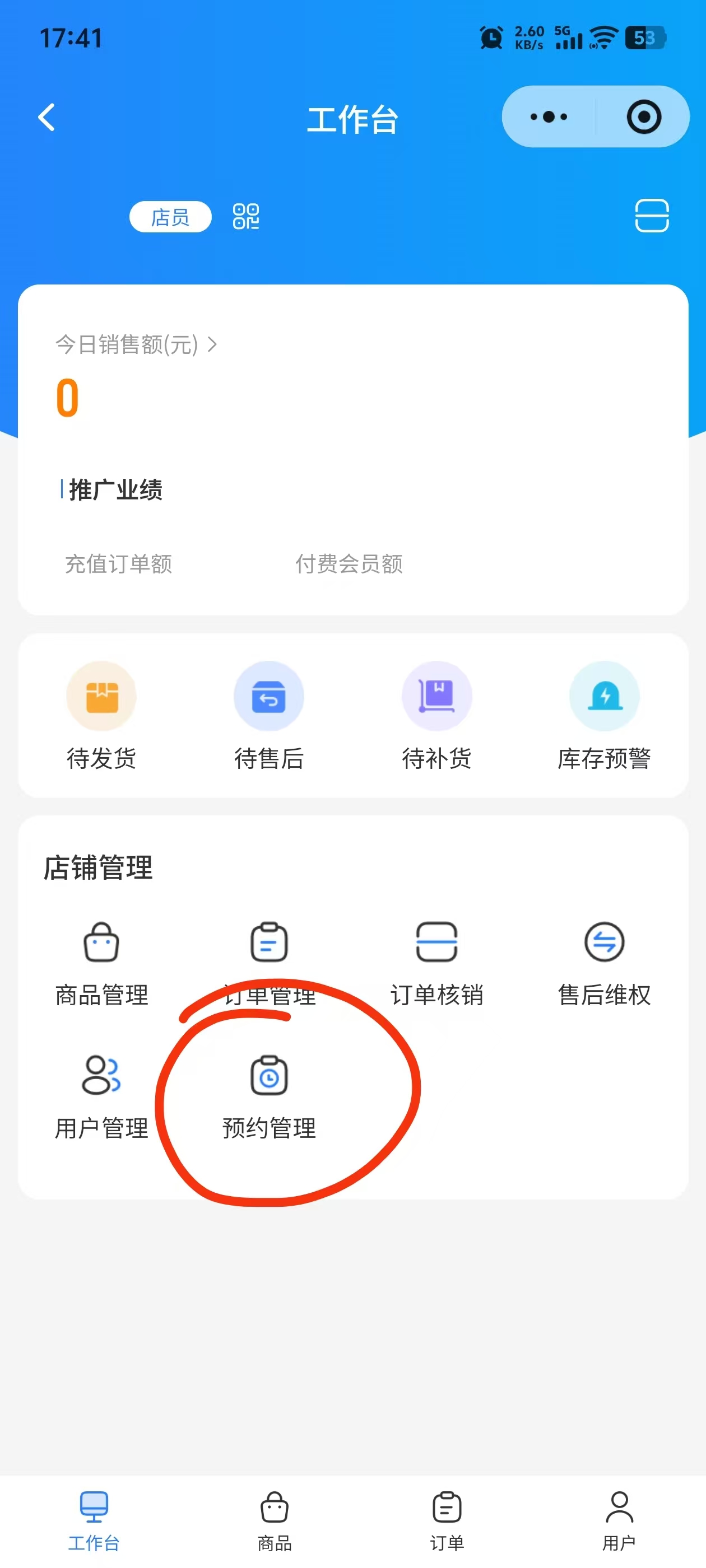
Task: Open the scan icon in the header
Action: [651, 216]
